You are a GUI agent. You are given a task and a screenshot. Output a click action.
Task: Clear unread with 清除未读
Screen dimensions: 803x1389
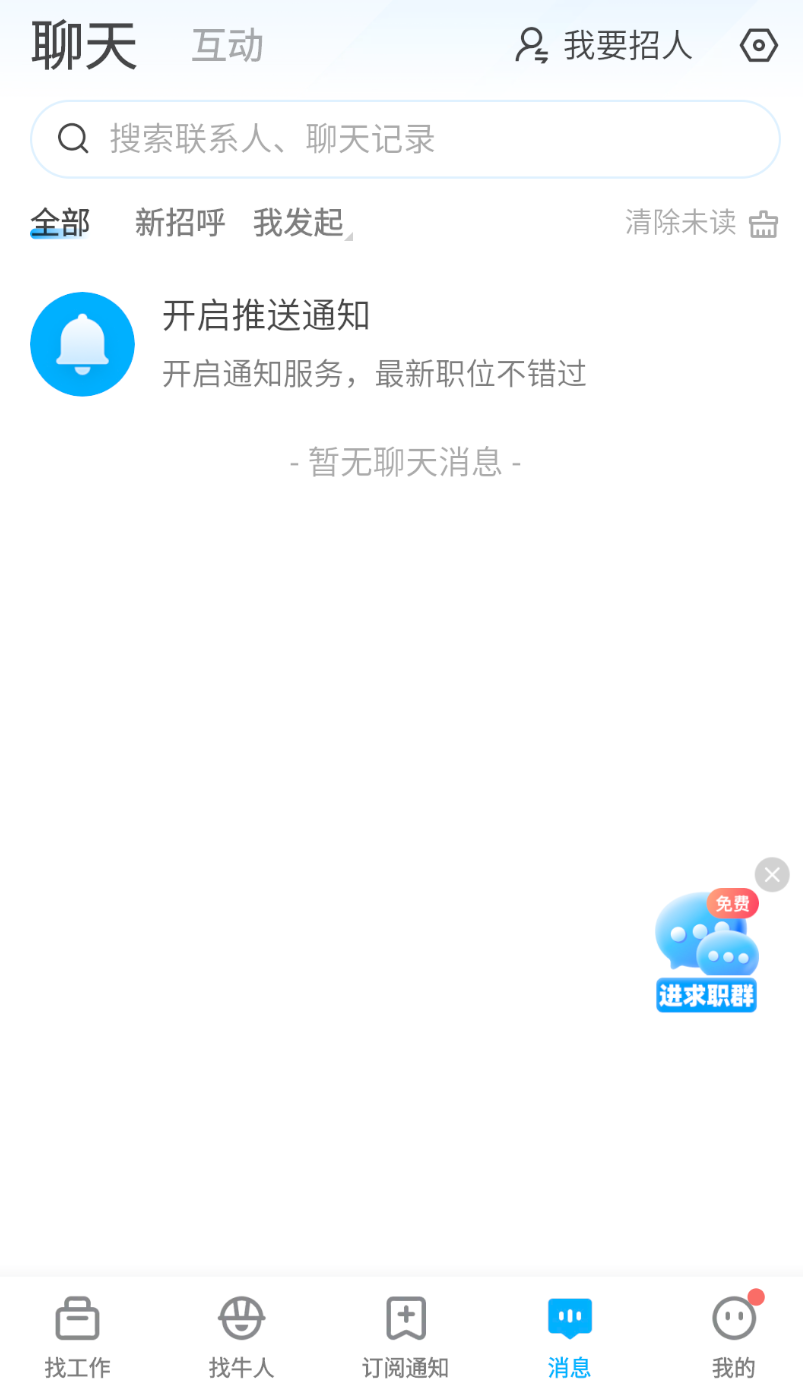[700, 222]
